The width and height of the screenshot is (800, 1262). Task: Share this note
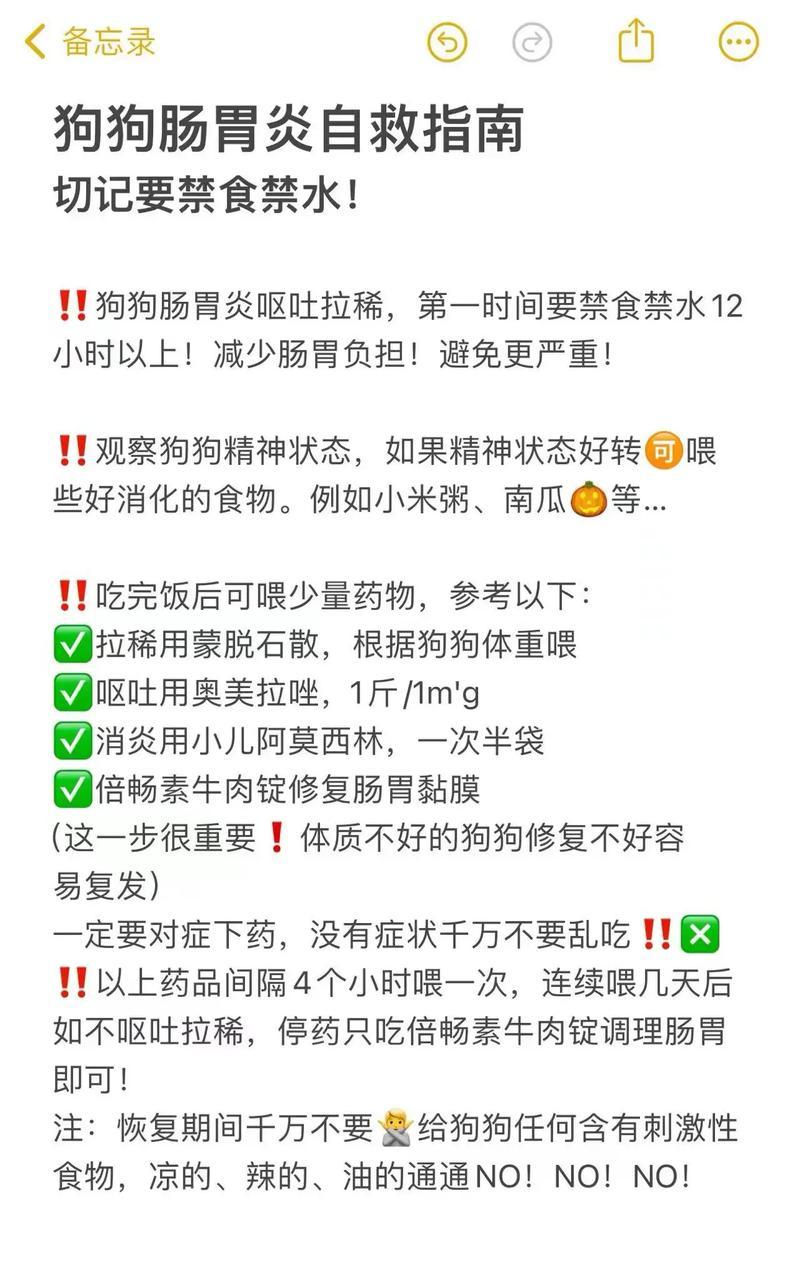[x=636, y=42]
